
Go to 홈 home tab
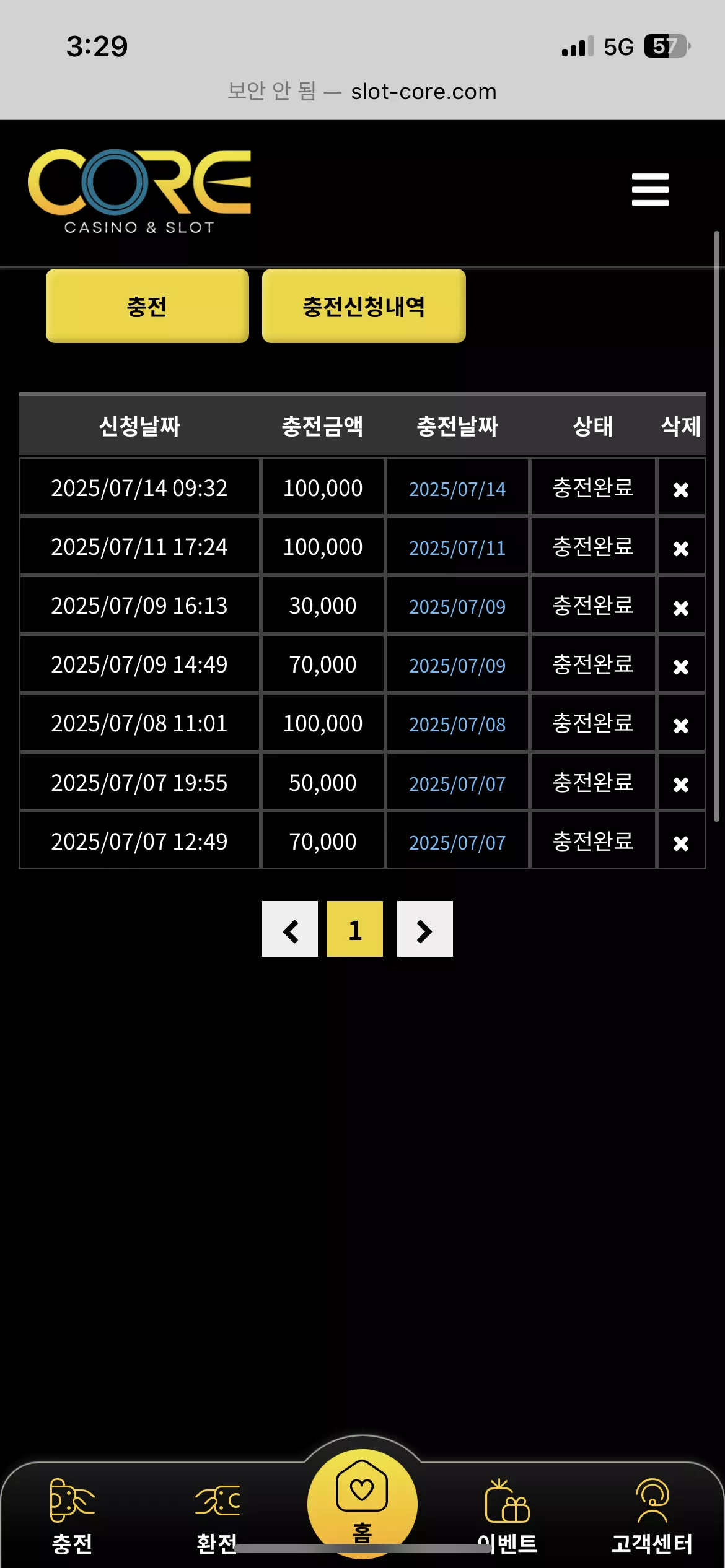click(x=362, y=1504)
